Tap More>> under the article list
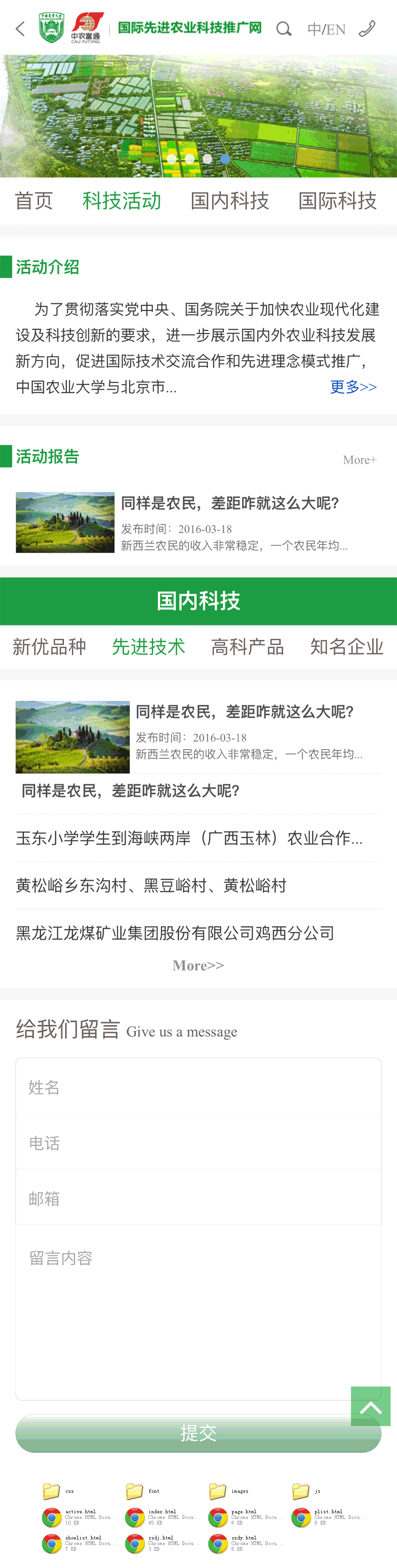 coord(198,966)
